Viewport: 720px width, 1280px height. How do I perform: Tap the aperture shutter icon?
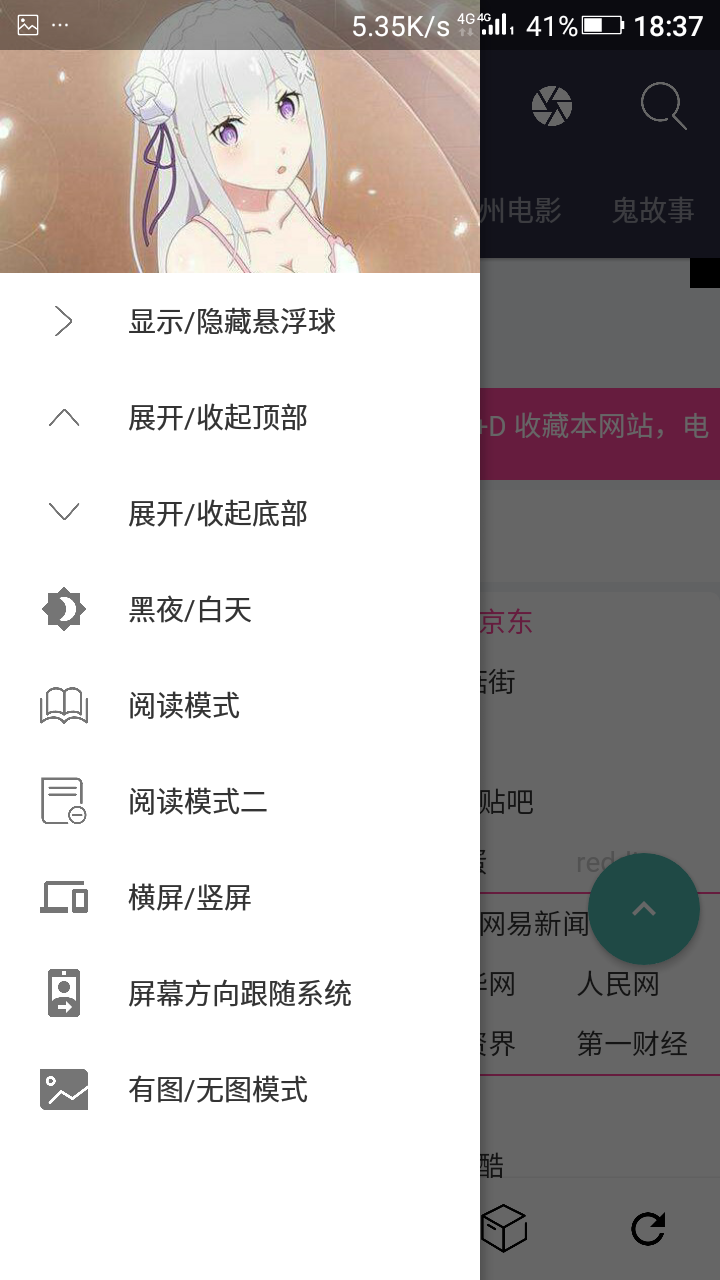coord(552,106)
